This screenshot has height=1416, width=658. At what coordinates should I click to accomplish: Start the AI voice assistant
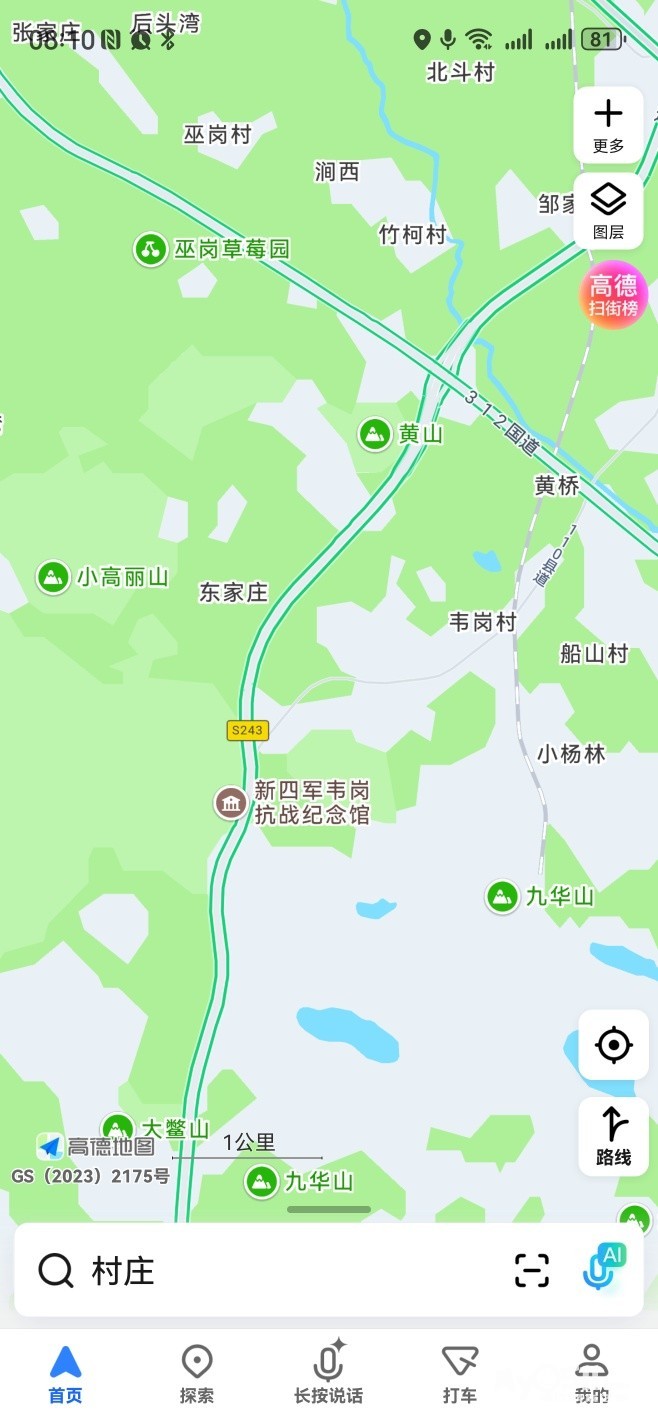click(603, 1268)
